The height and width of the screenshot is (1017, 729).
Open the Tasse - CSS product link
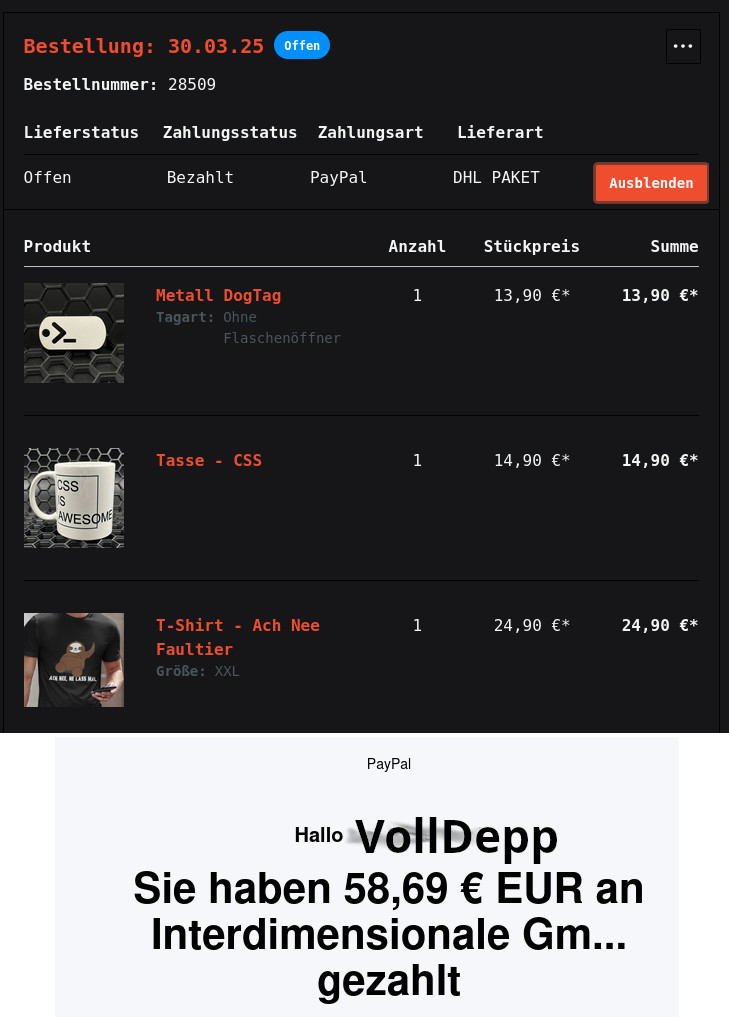(x=208, y=460)
